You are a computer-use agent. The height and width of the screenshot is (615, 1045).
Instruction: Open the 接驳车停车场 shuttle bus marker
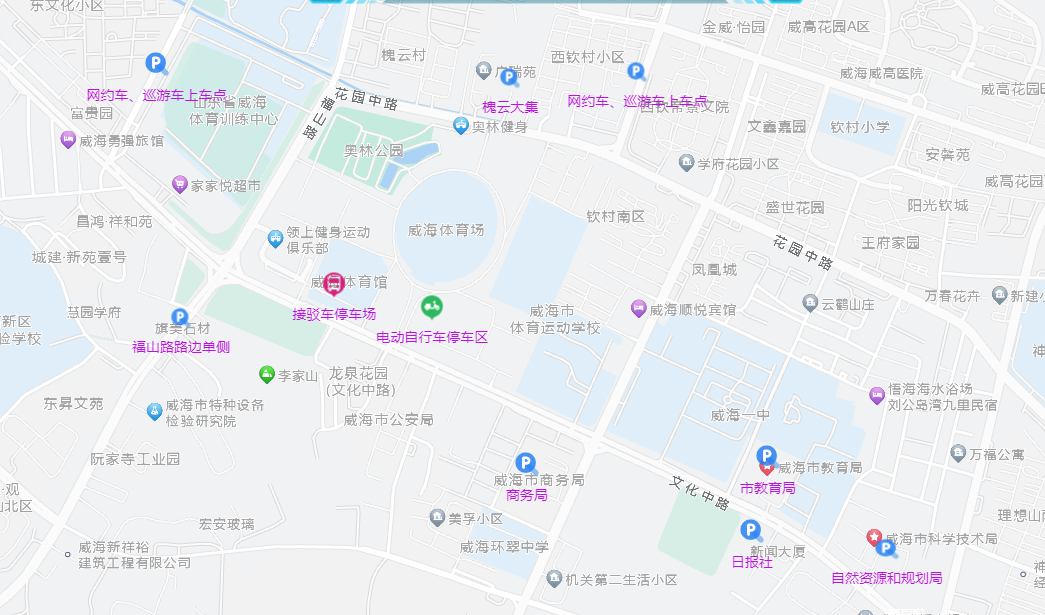pos(334,285)
